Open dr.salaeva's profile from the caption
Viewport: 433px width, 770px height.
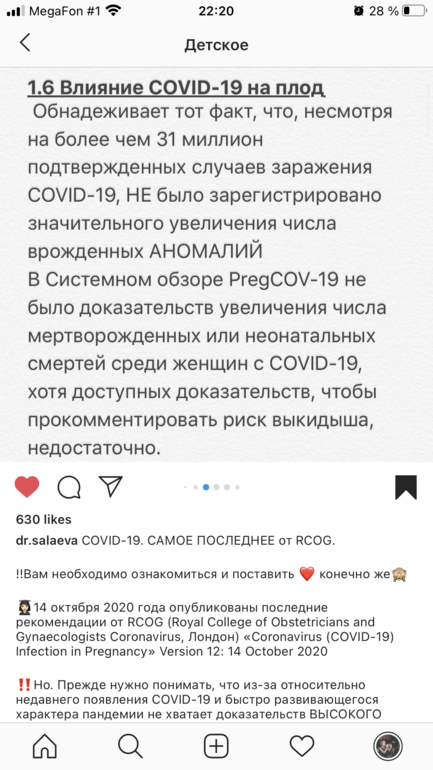point(47,541)
